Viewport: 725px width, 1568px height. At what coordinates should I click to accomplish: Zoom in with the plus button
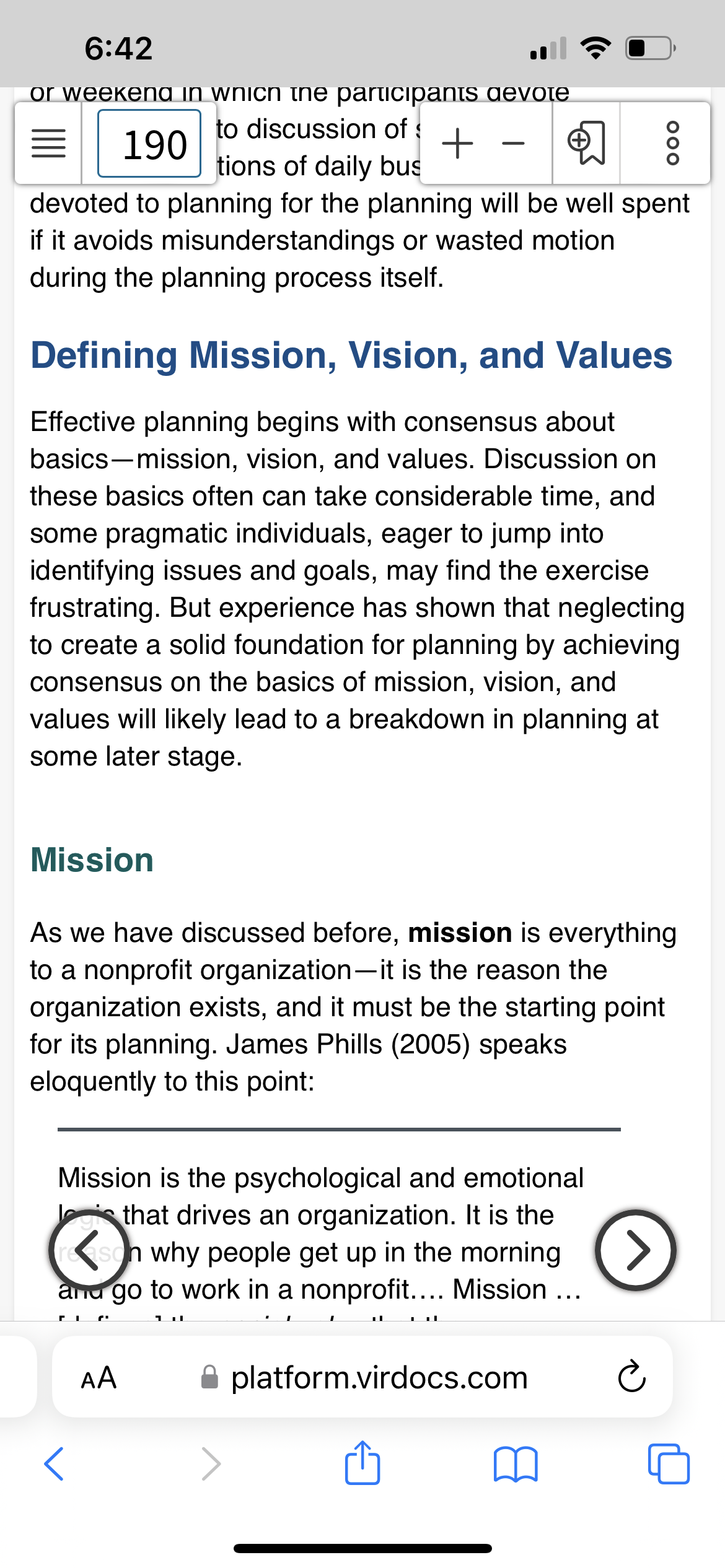[458, 144]
